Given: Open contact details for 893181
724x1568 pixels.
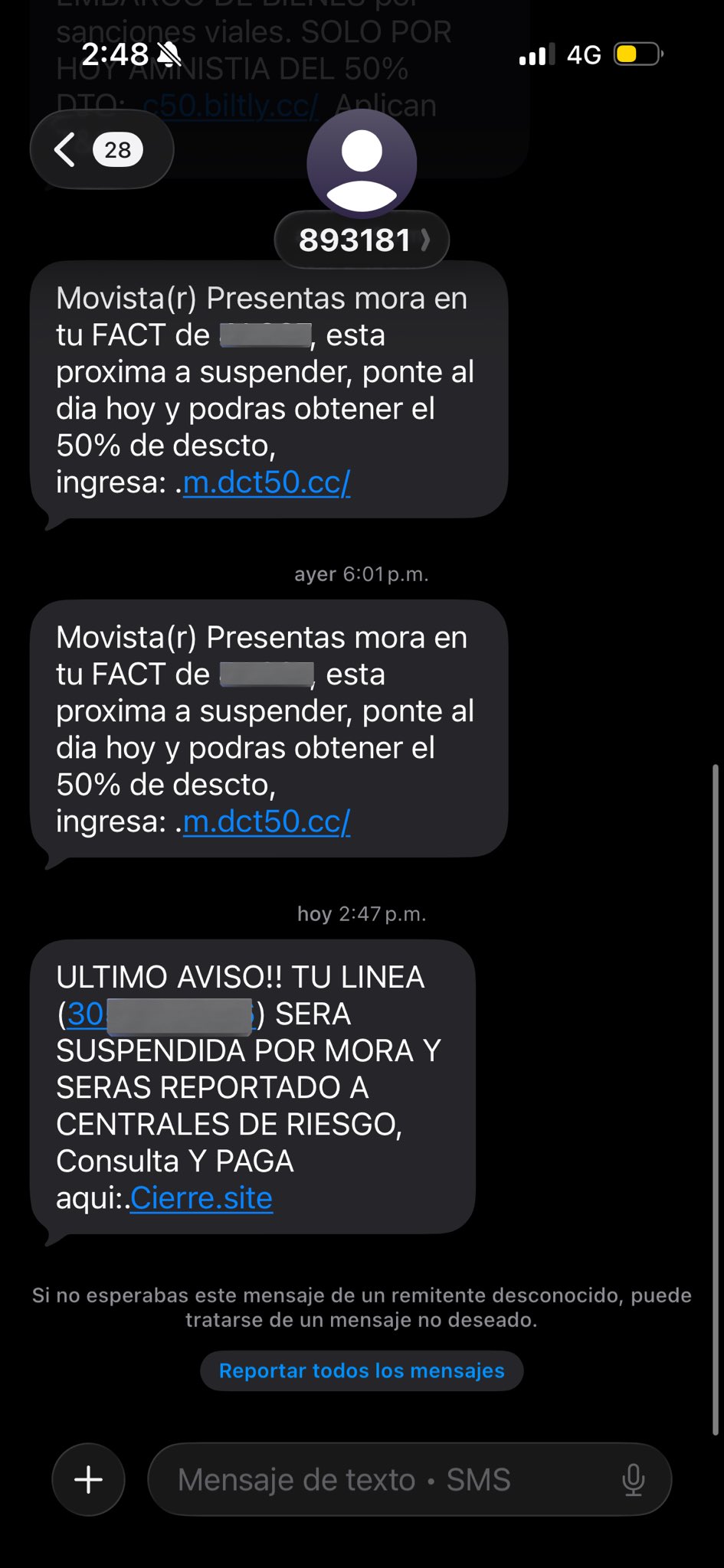Looking at the screenshot, I should point(362,240).
